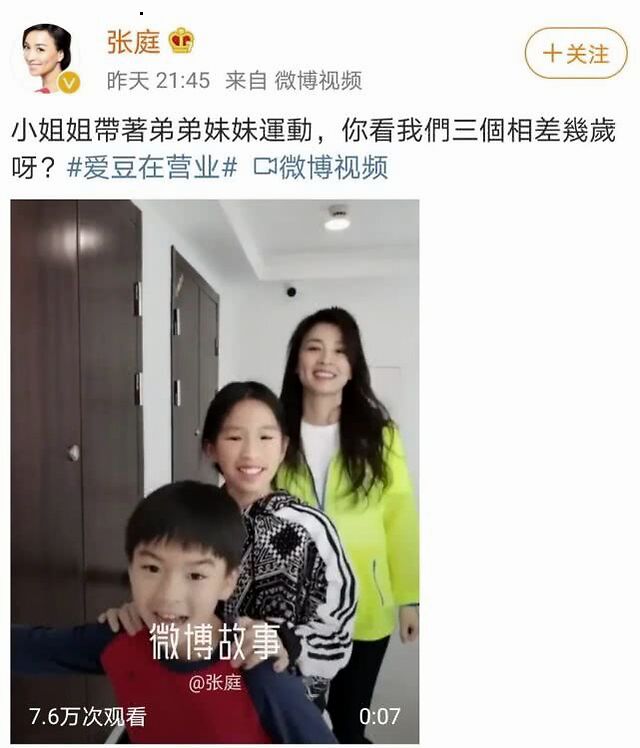Screen dimensions: 640x748
Task: Open the 张庭 username profile link
Action: tap(132, 41)
